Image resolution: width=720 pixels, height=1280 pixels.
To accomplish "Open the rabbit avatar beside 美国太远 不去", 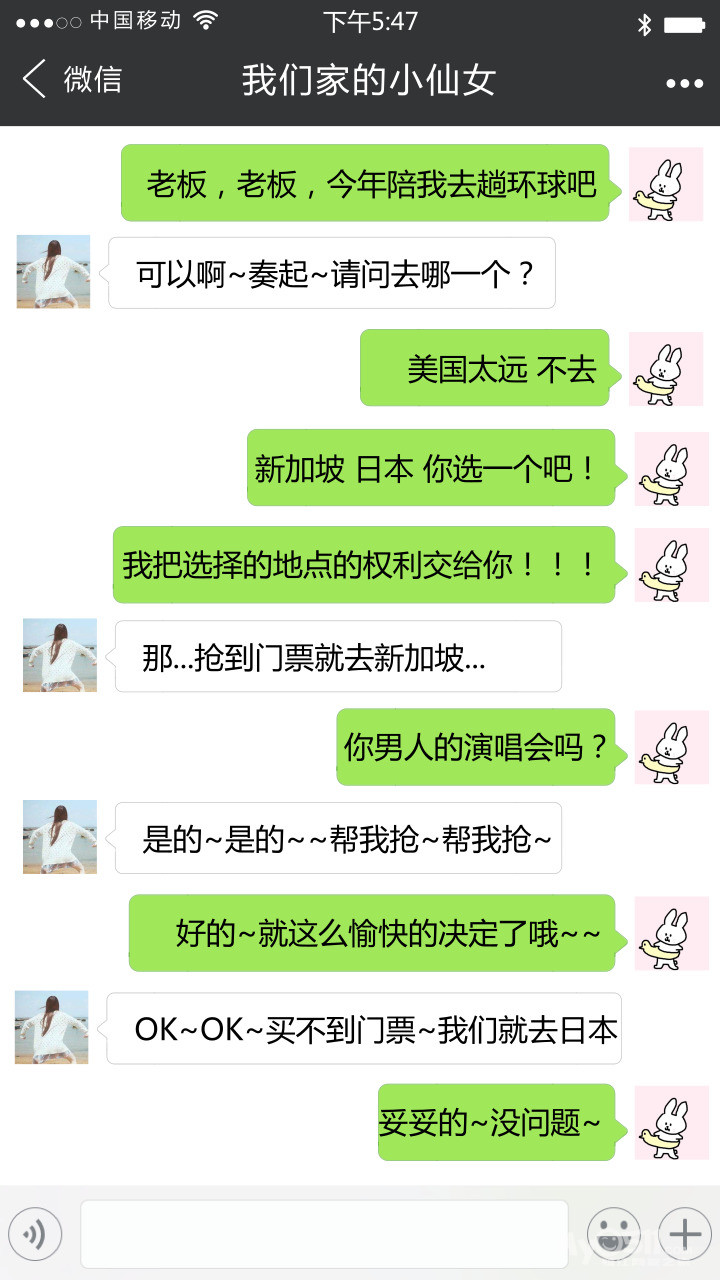I will [666, 369].
